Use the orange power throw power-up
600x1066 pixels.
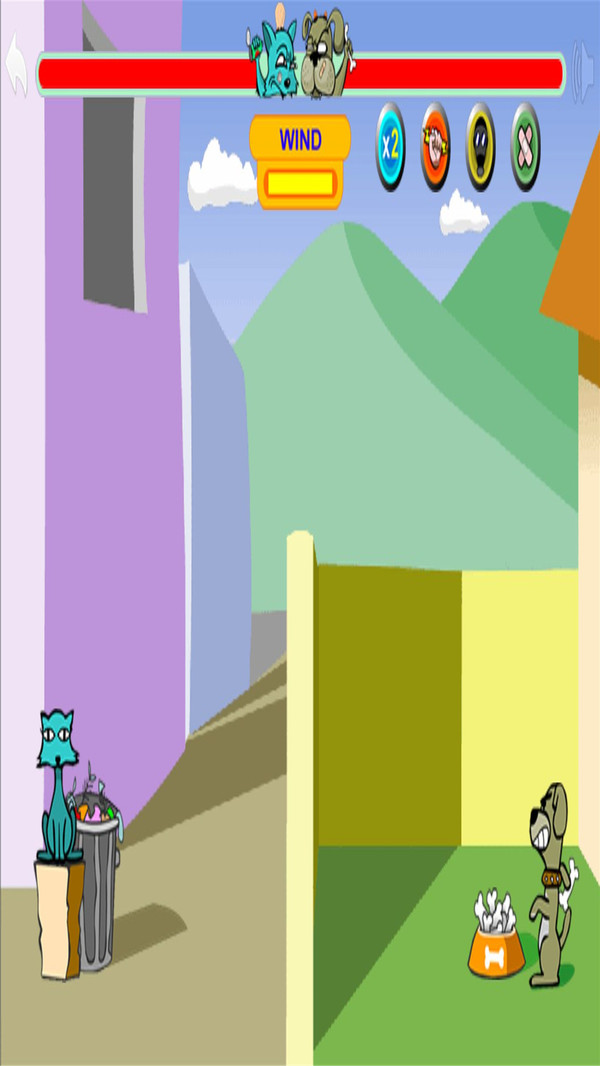(x=436, y=148)
